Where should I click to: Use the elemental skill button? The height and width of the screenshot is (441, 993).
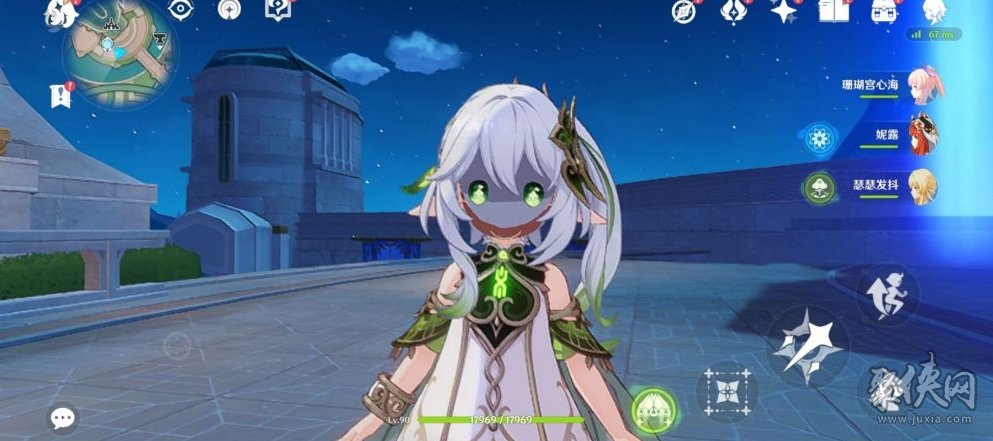pyautogui.click(x=725, y=389)
